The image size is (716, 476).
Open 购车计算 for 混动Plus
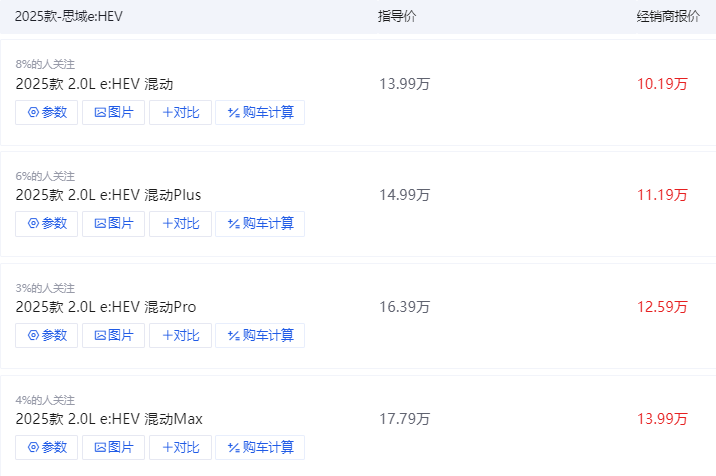[x=260, y=224]
